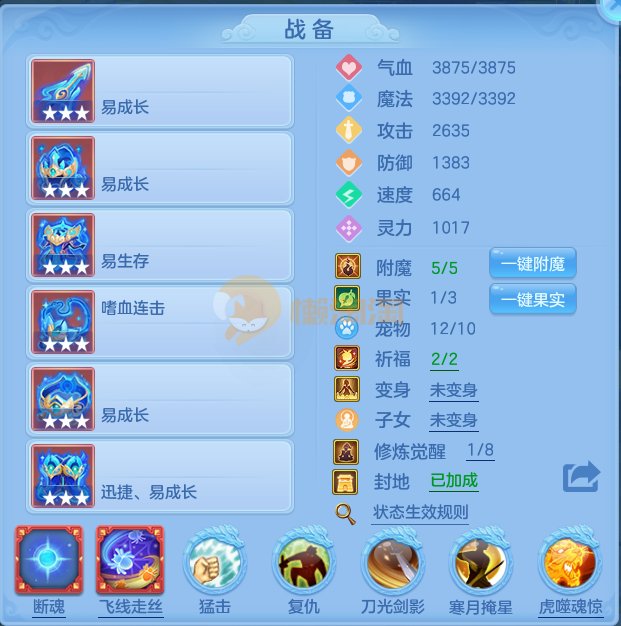Tap the 一键果实 button

tap(532, 298)
